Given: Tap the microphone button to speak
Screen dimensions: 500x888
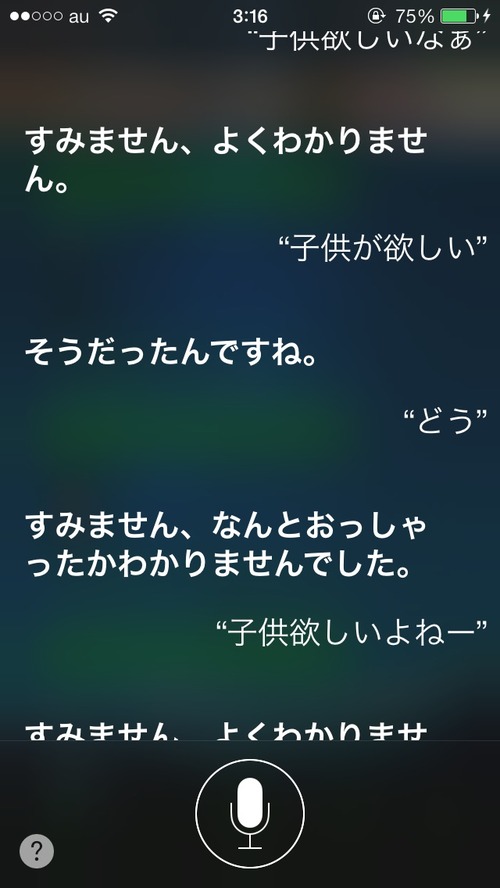Looking at the screenshot, I should point(250,814).
